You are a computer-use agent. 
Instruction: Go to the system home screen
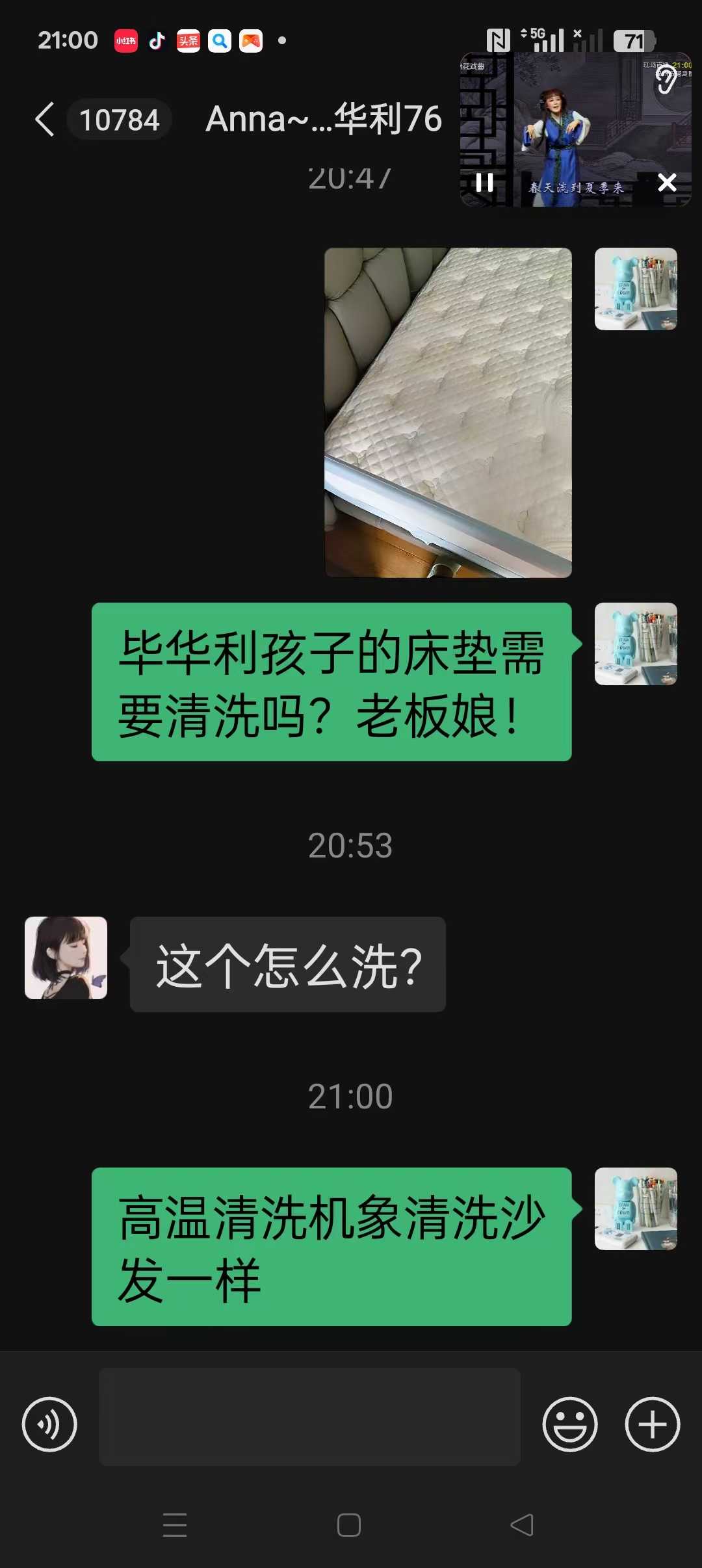pyautogui.click(x=349, y=1524)
